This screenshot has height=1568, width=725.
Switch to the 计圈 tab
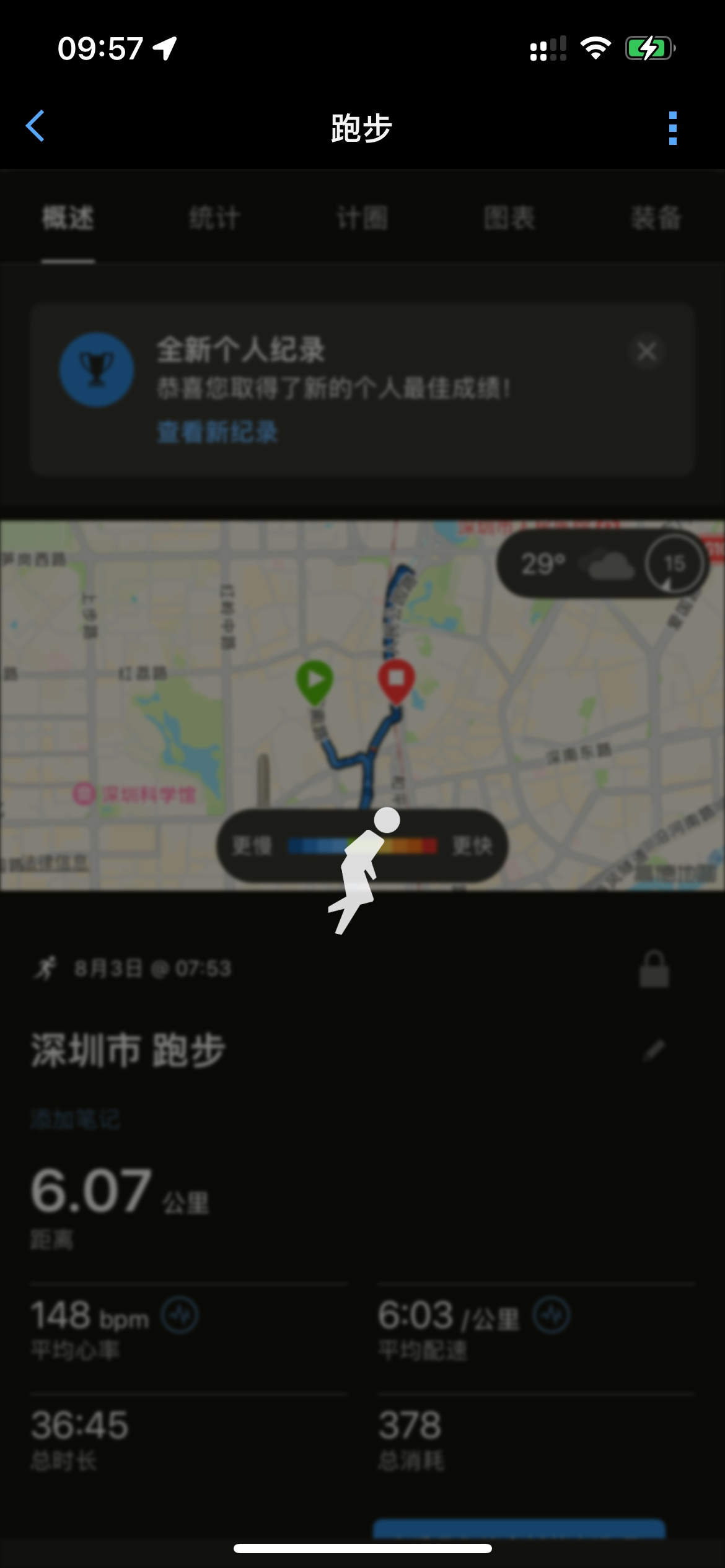click(x=362, y=218)
